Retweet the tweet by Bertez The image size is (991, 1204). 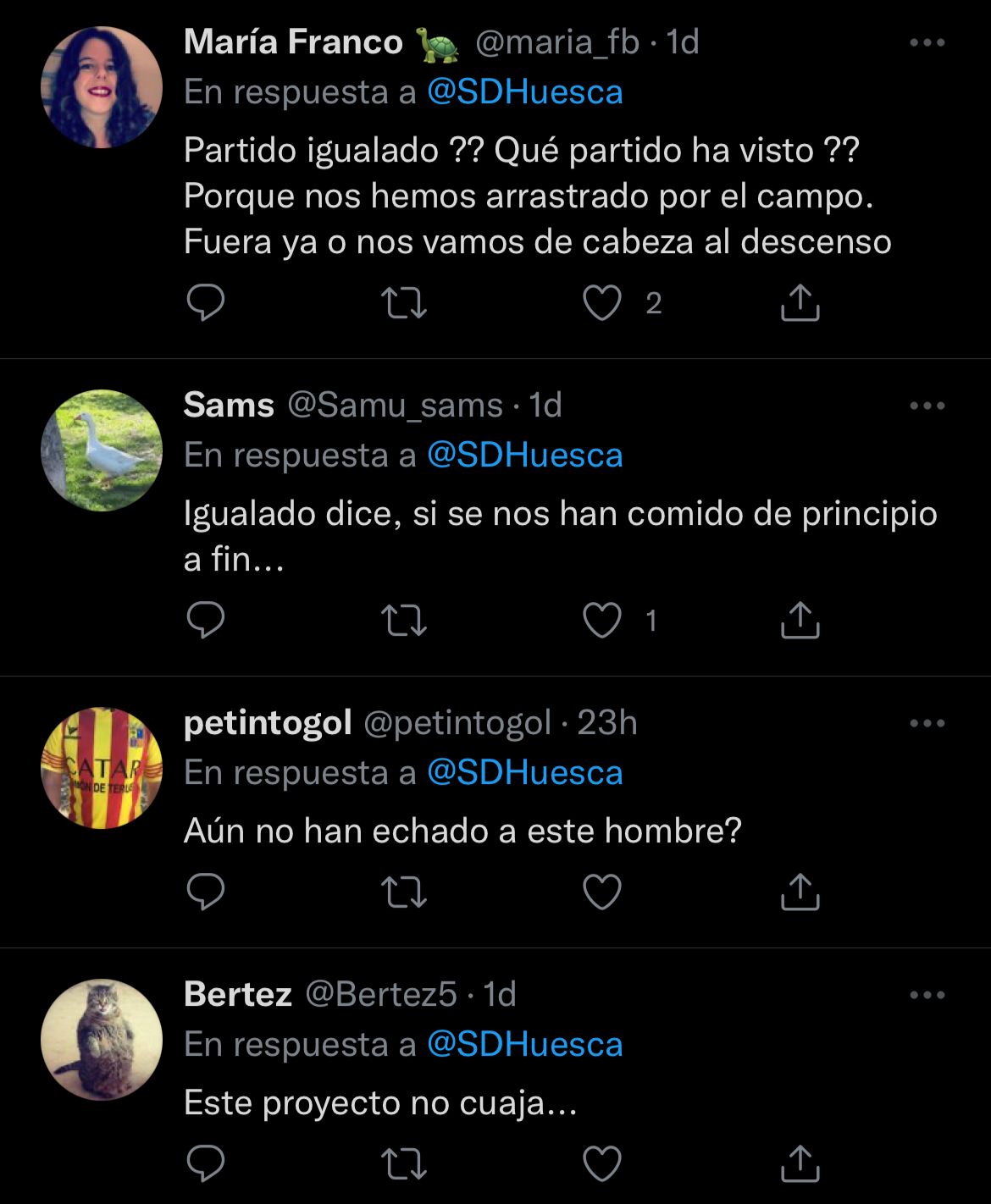tap(403, 1163)
